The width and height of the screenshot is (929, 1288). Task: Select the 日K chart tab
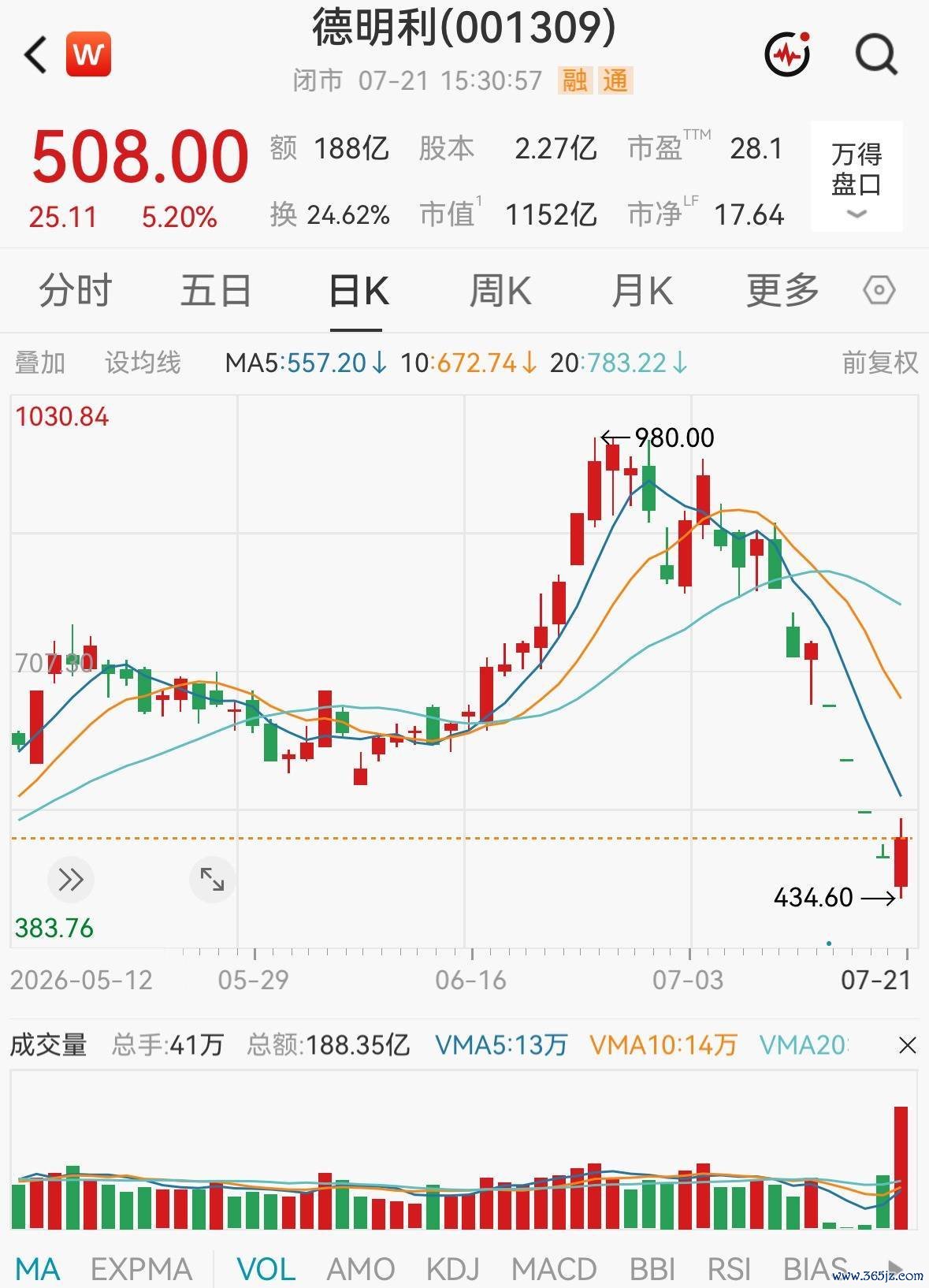point(359,291)
